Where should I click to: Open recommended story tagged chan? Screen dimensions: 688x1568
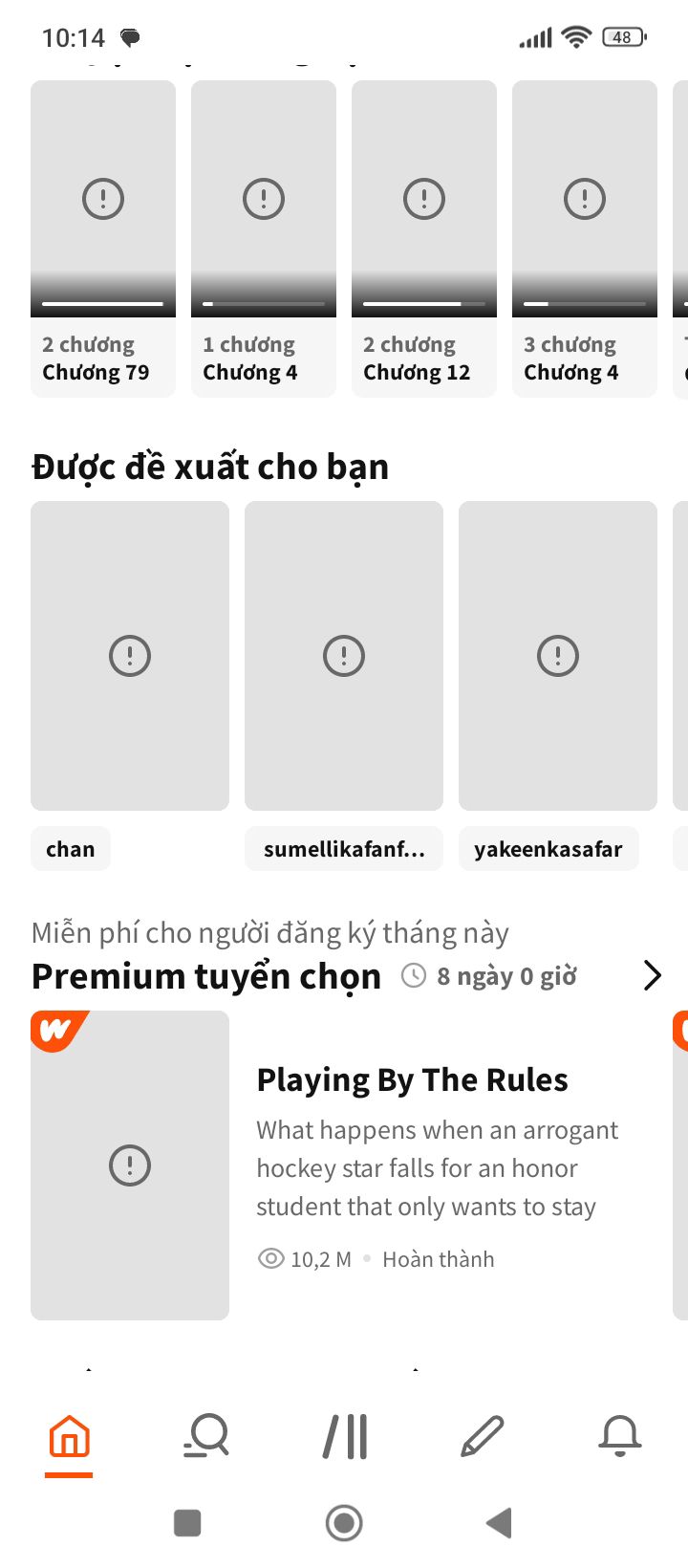(130, 656)
